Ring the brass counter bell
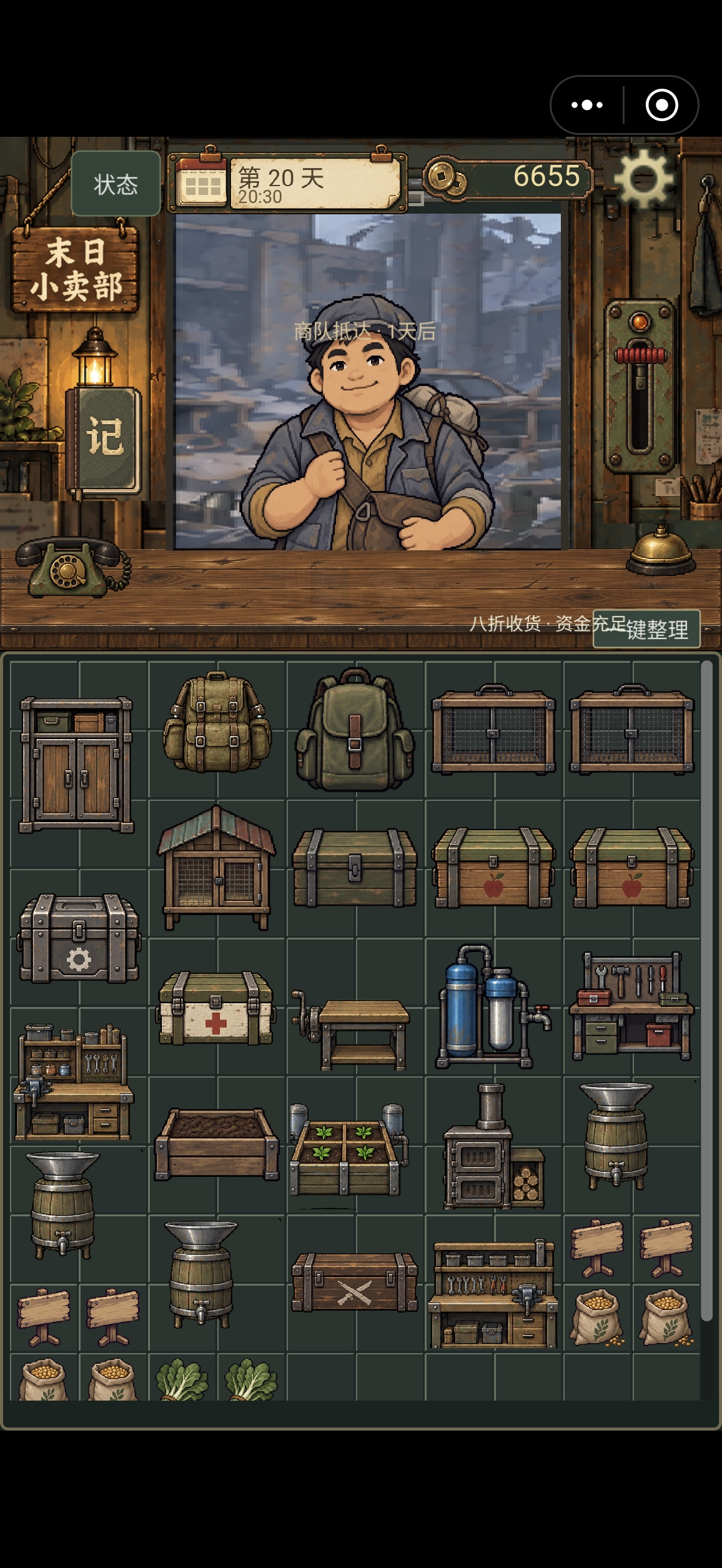 (661, 550)
